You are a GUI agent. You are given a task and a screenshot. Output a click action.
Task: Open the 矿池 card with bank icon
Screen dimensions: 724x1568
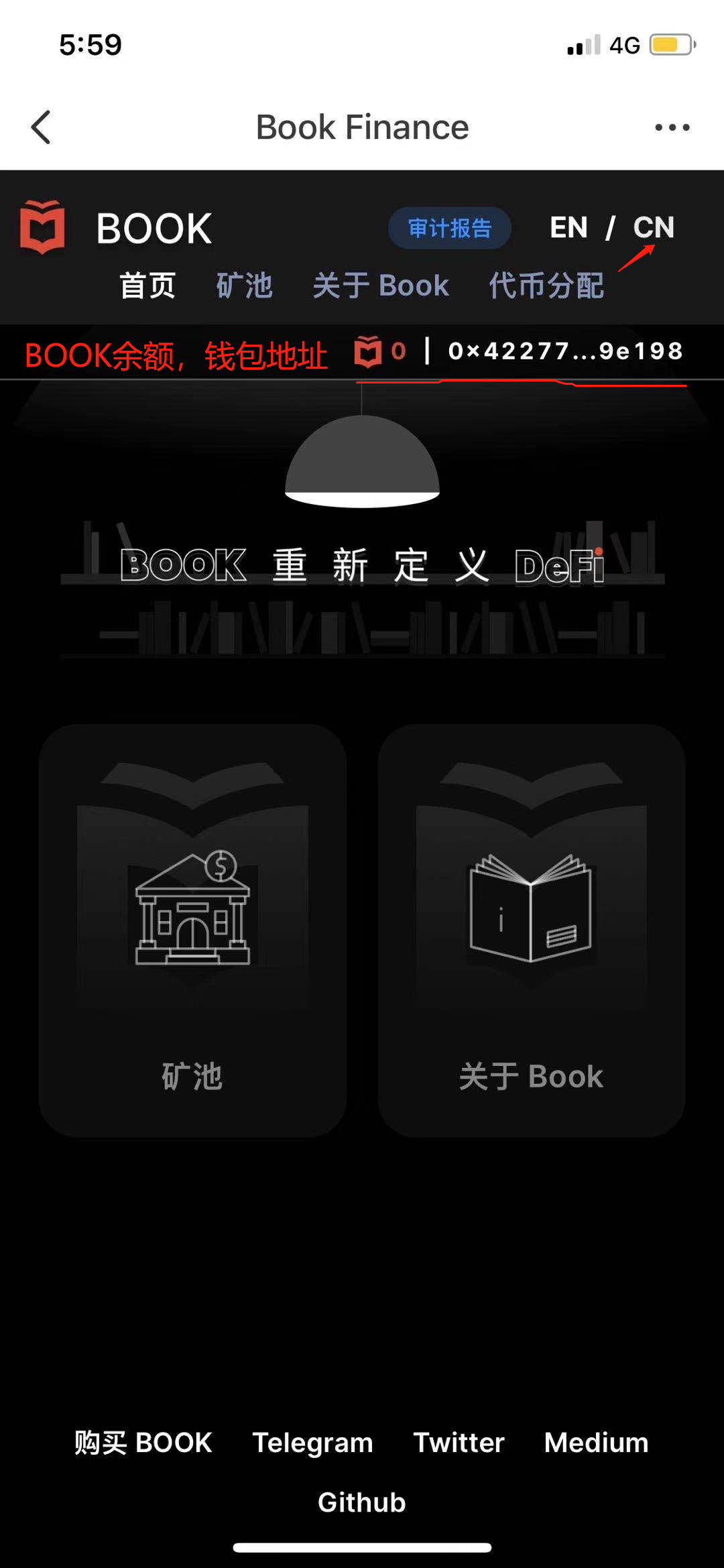192,930
